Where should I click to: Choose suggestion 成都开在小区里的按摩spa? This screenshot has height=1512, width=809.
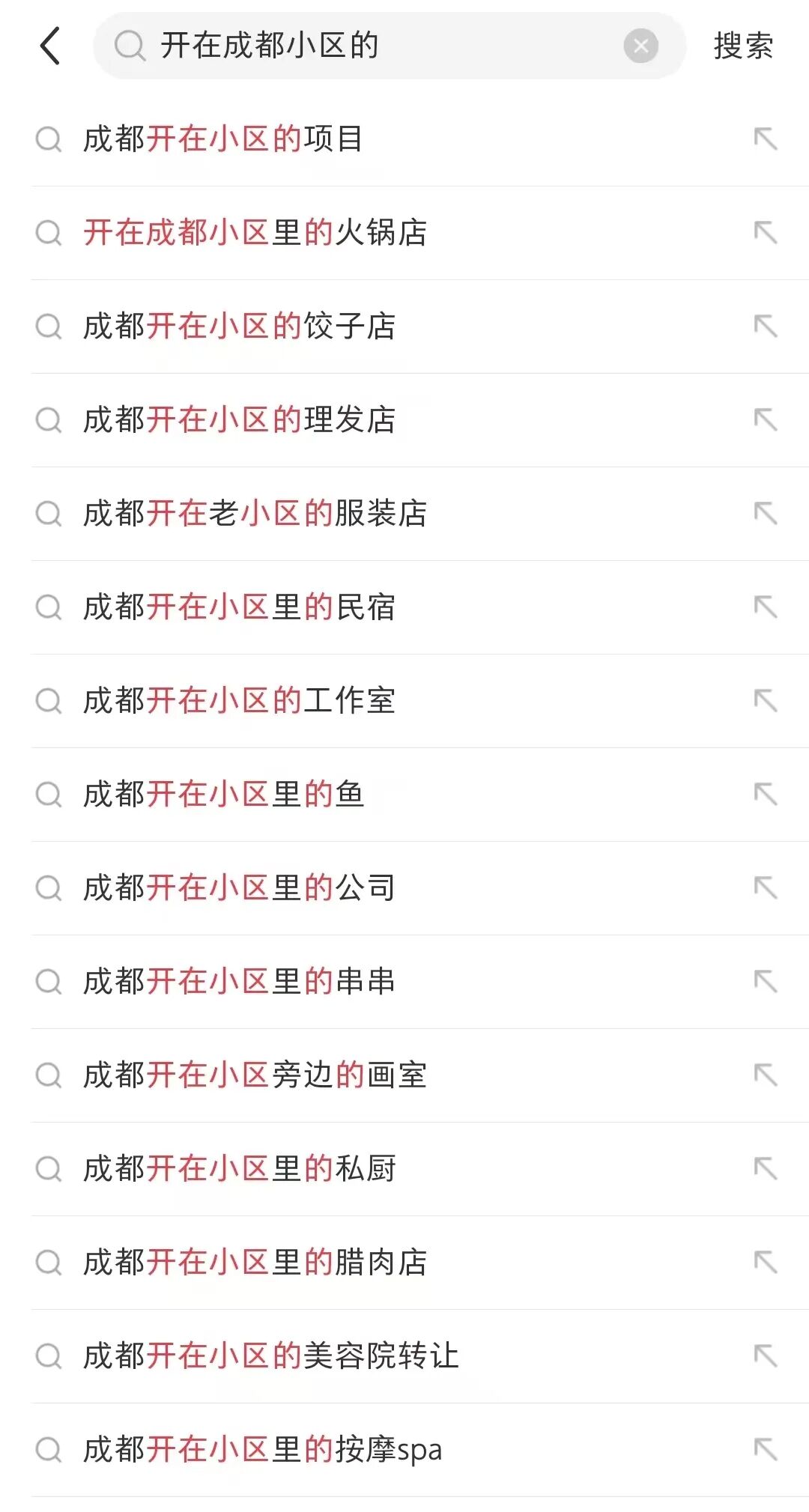click(x=262, y=1450)
